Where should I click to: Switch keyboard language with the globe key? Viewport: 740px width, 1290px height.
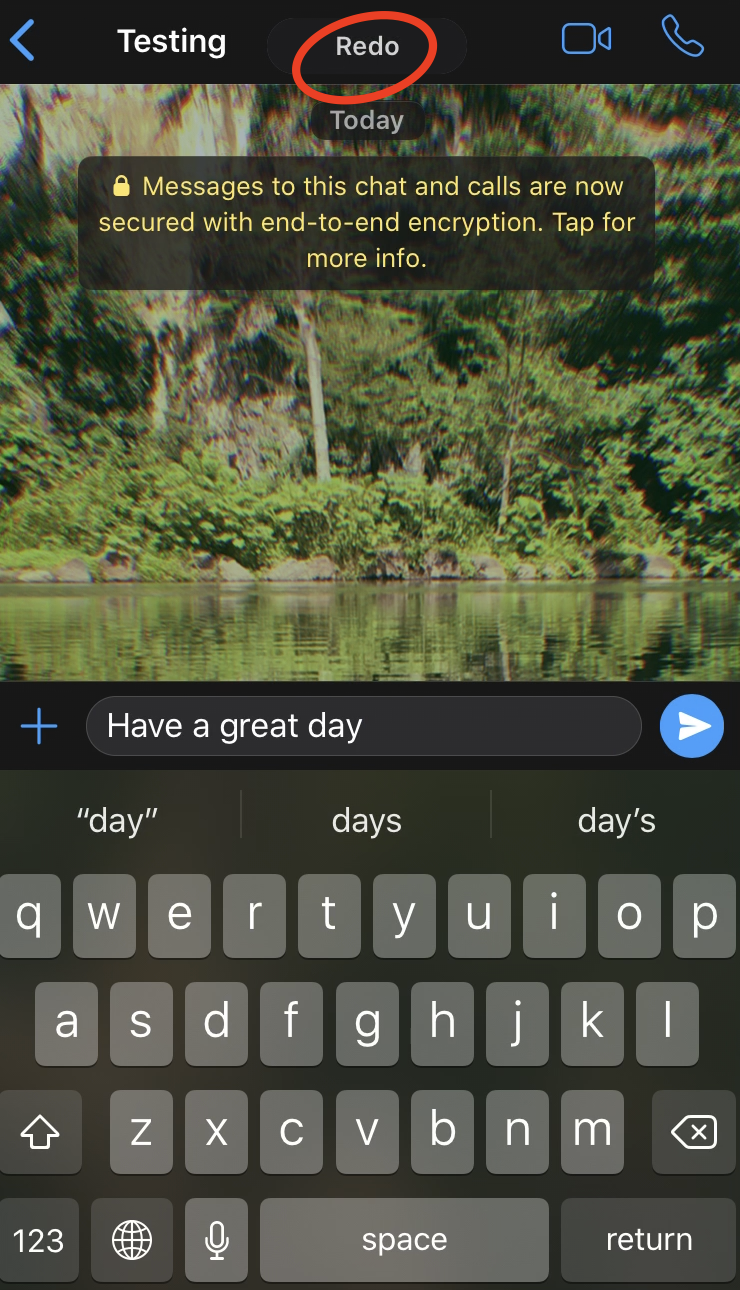coord(132,1240)
